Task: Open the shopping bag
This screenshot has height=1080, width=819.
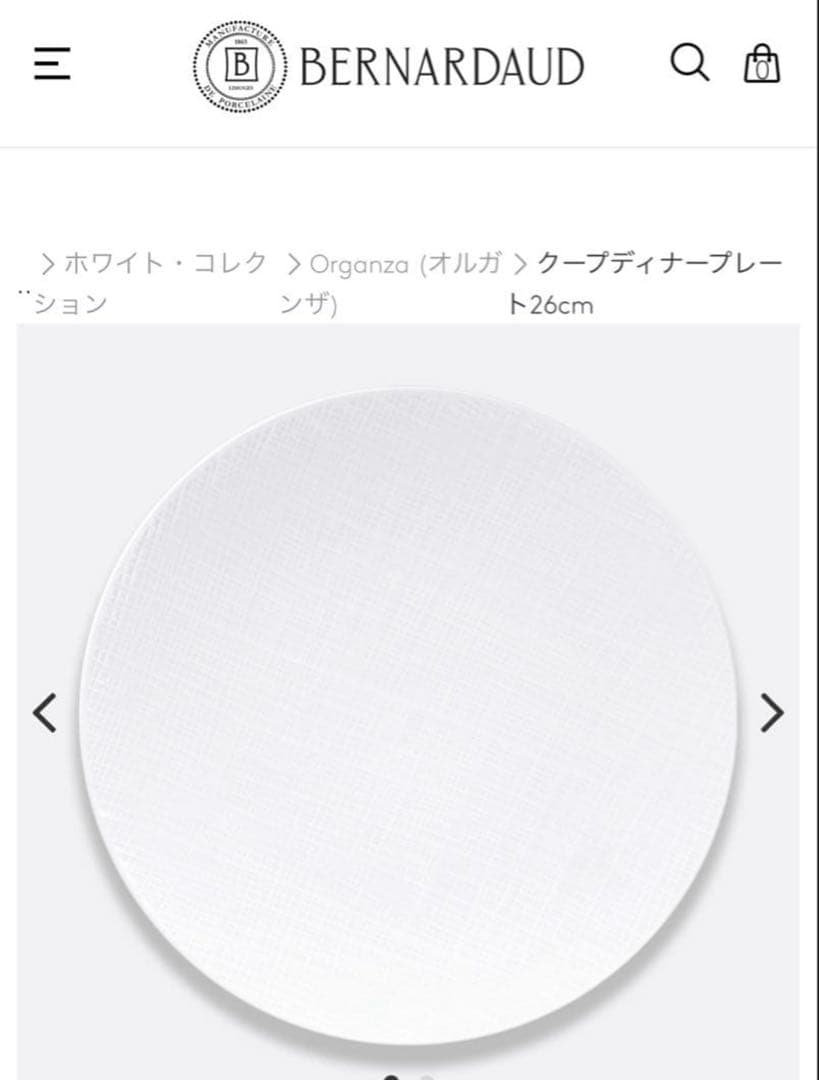Action: [x=762, y=64]
